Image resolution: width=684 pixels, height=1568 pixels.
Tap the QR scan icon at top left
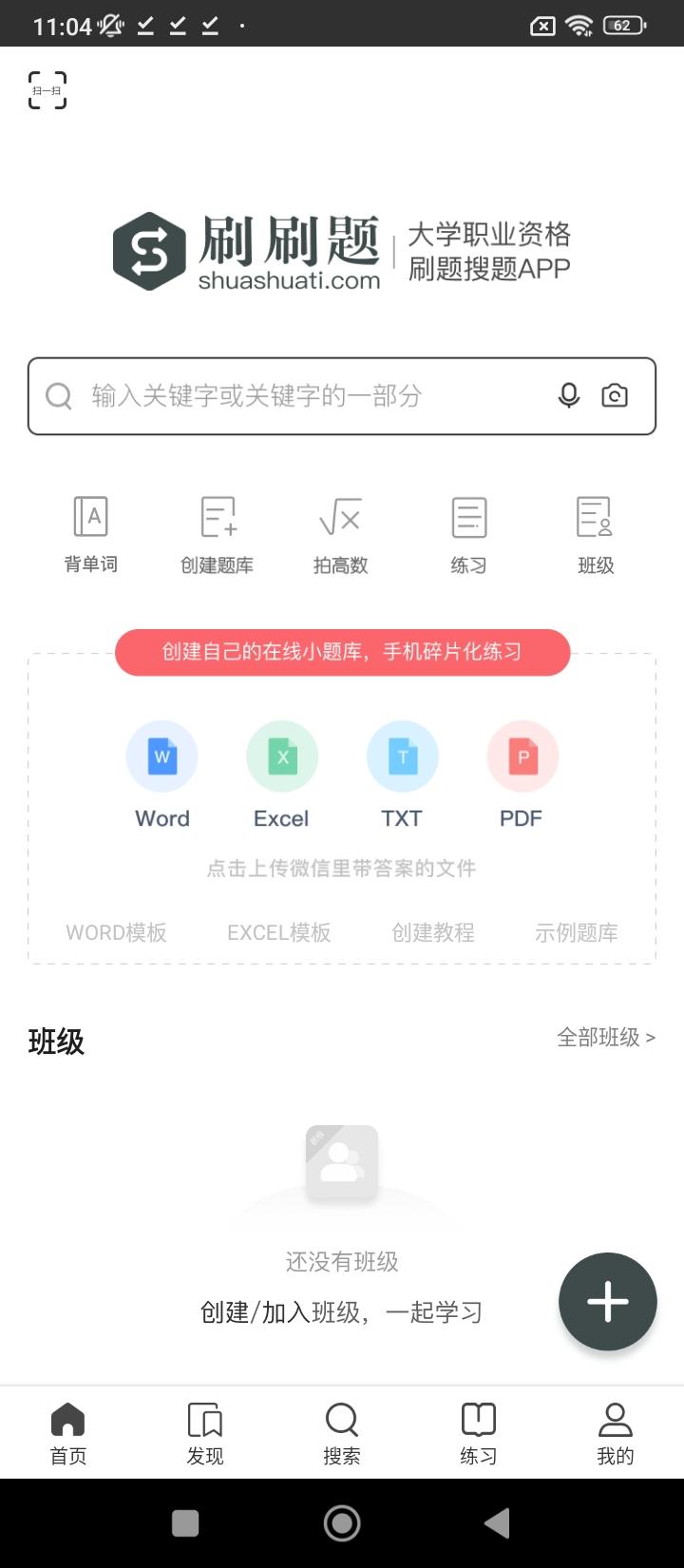click(x=47, y=89)
